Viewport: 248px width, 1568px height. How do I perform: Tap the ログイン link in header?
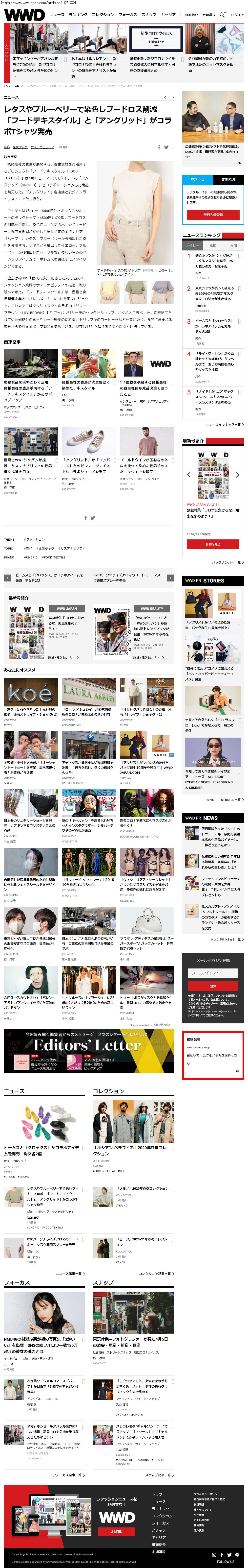pos(237,15)
